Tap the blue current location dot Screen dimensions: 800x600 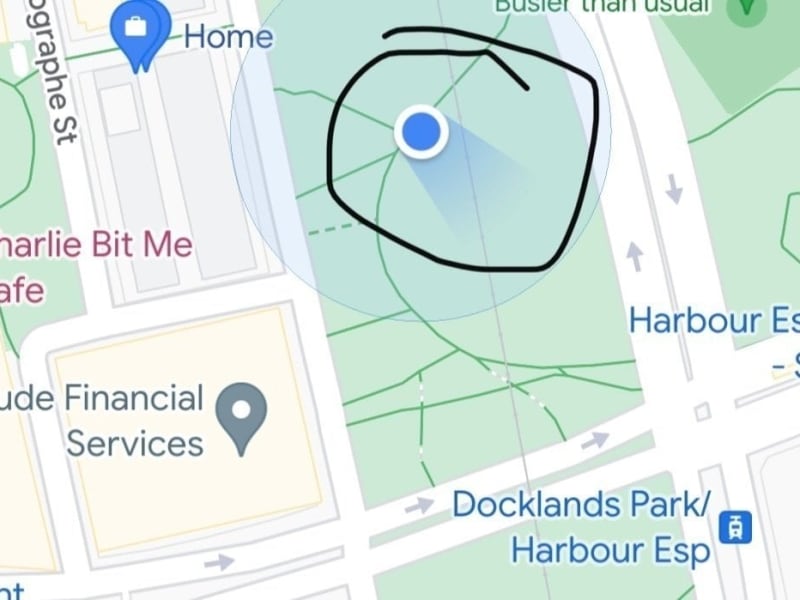tap(422, 132)
